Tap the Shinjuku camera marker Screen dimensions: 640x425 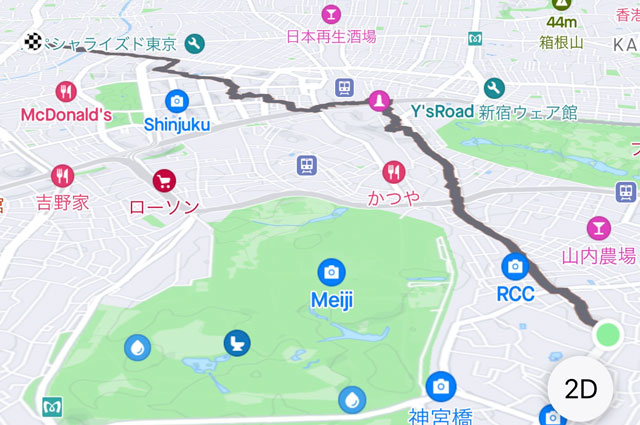pos(177,101)
